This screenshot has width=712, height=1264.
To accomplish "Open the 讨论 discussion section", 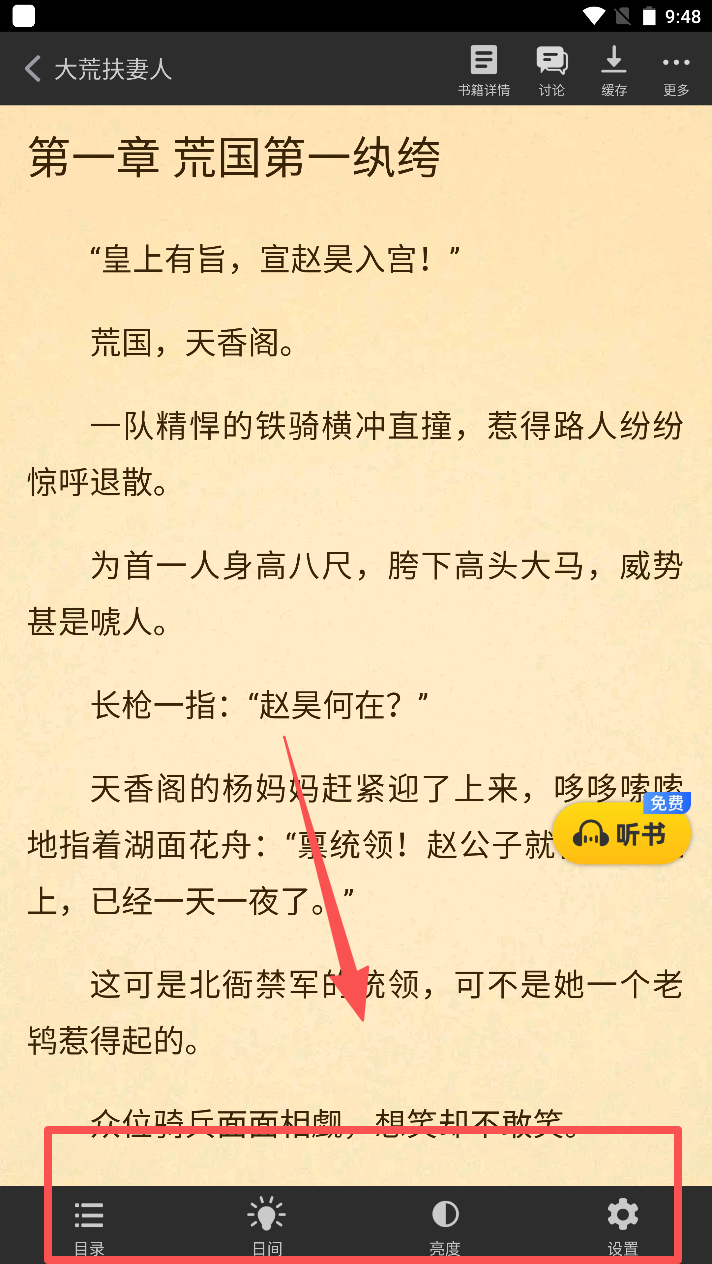I will tap(552, 70).
